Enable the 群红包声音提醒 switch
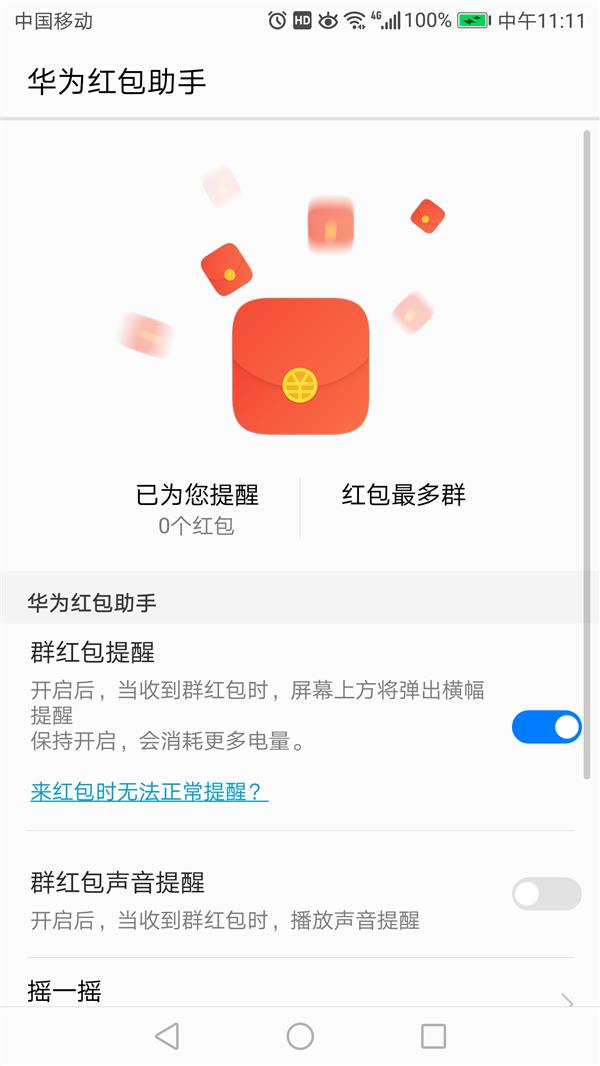Image resolution: width=600 pixels, height=1066 pixels. click(x=546, y=894)
